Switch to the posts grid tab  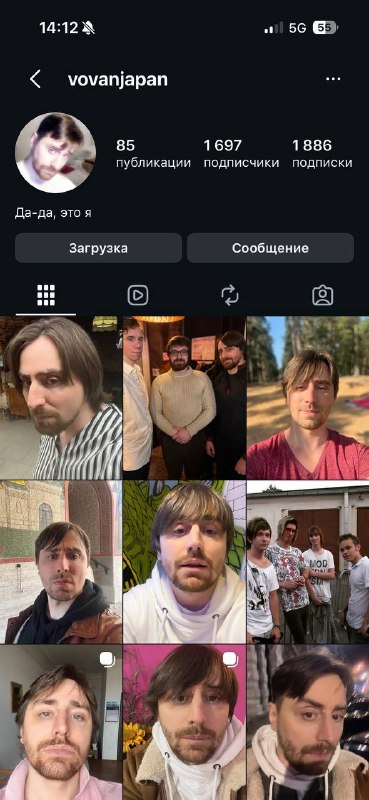click(x=46, y=295)
